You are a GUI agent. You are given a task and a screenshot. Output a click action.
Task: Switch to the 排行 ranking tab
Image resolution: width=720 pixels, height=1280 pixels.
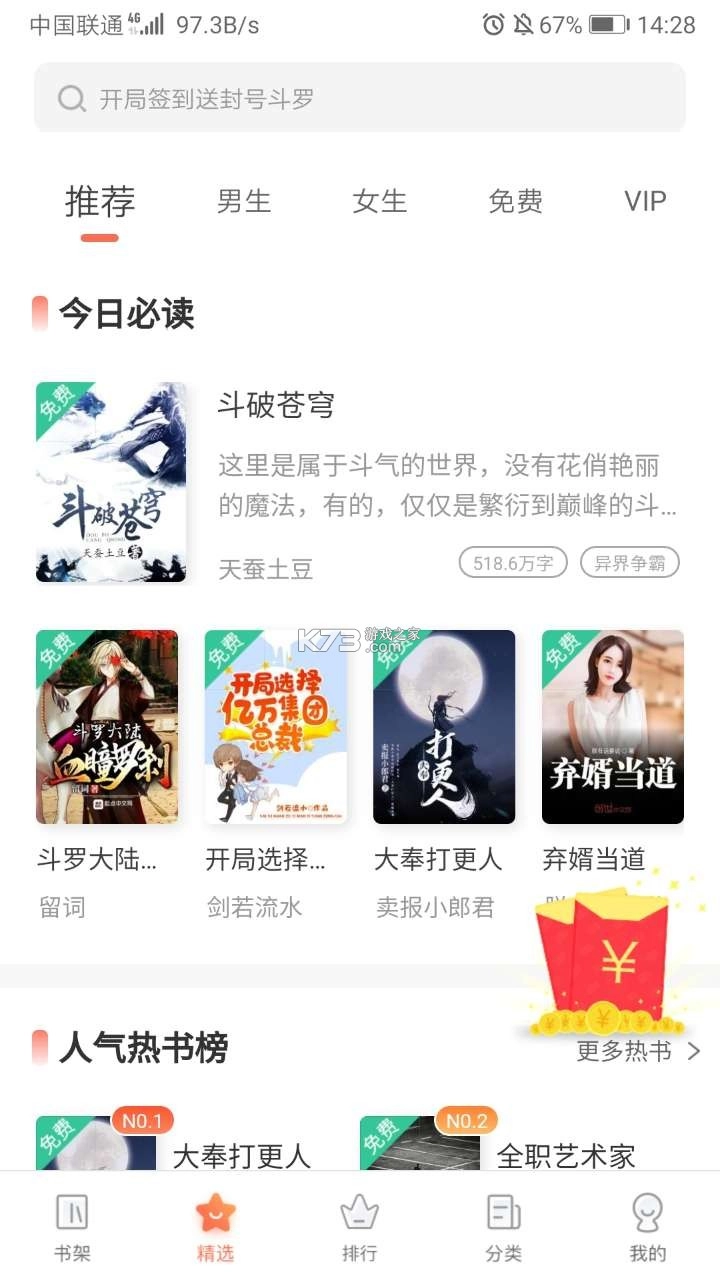[x=359, y=1226]
